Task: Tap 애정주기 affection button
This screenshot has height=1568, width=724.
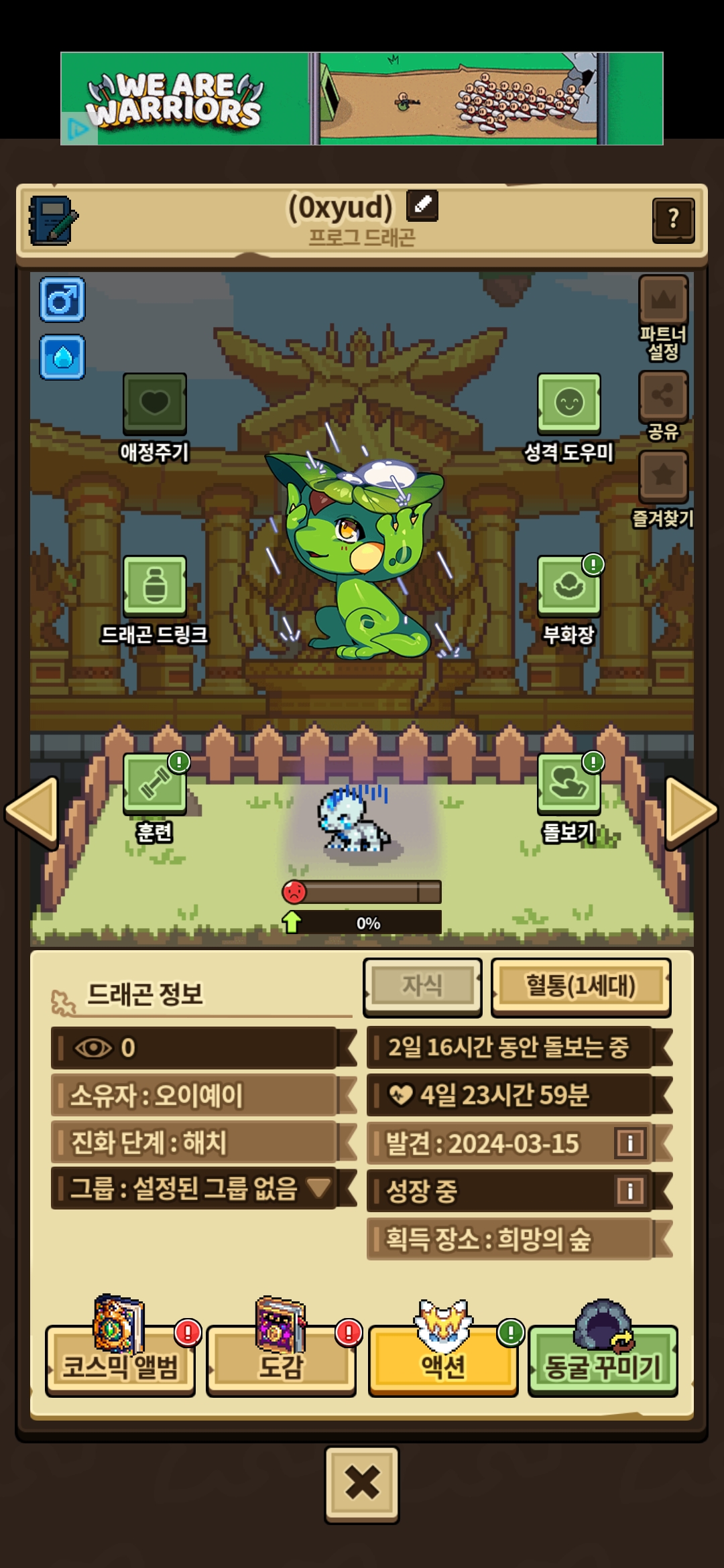Action: coord(154,404)
